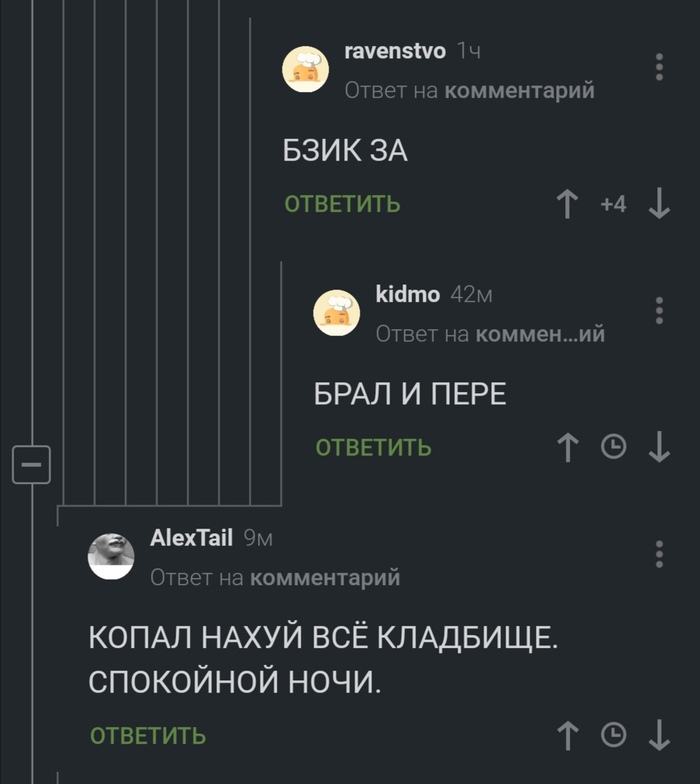Reply to ravenstvo's comment

pos(342,204)
